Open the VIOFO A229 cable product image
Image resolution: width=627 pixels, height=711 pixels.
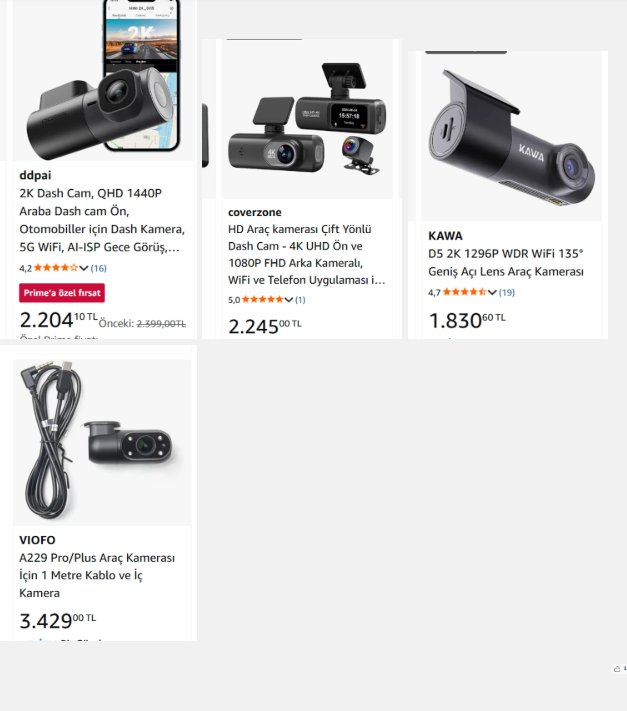click(x=102, y=443)
